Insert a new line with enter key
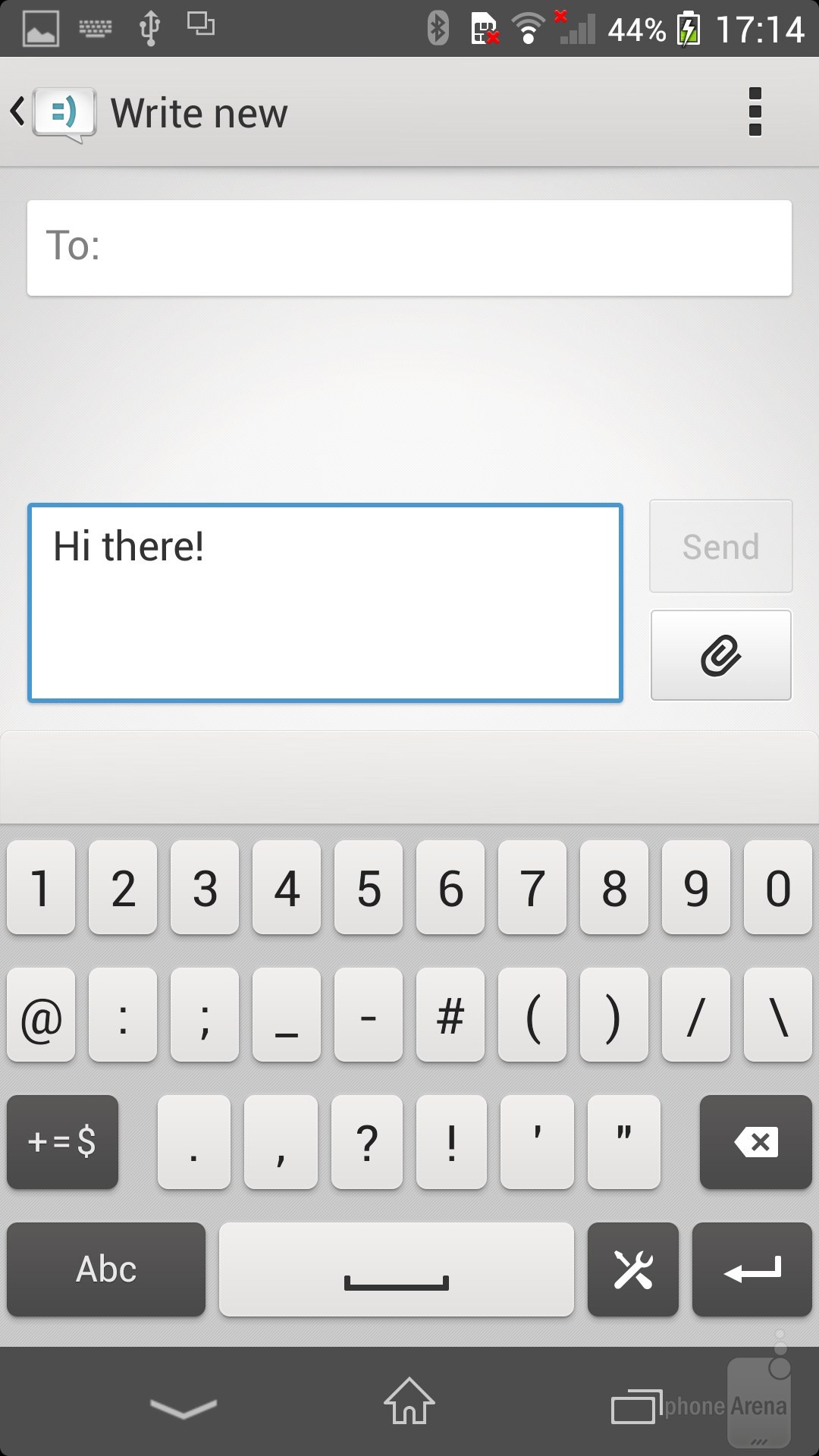Image resolution: width=819 pixels, height=1456 pixels. point(752,1269)
